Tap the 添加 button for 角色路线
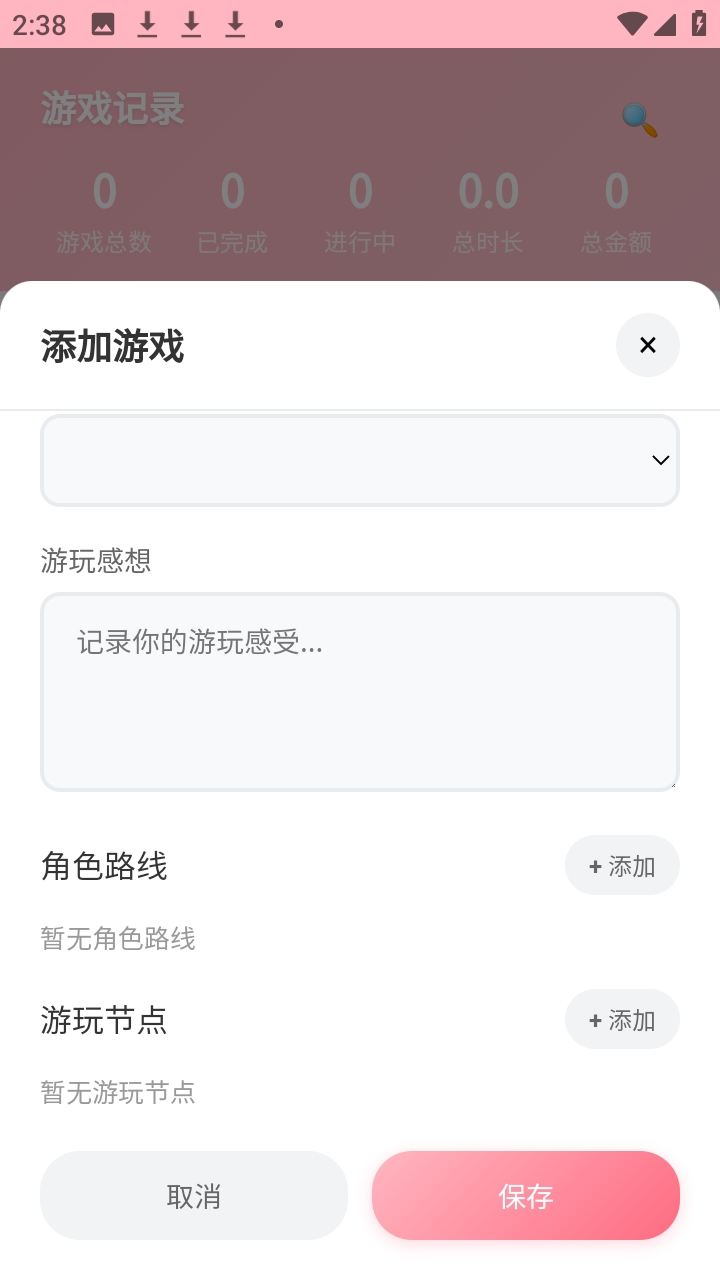The width and height of the screenshot is (720, 1280). (x=622, y=865)
